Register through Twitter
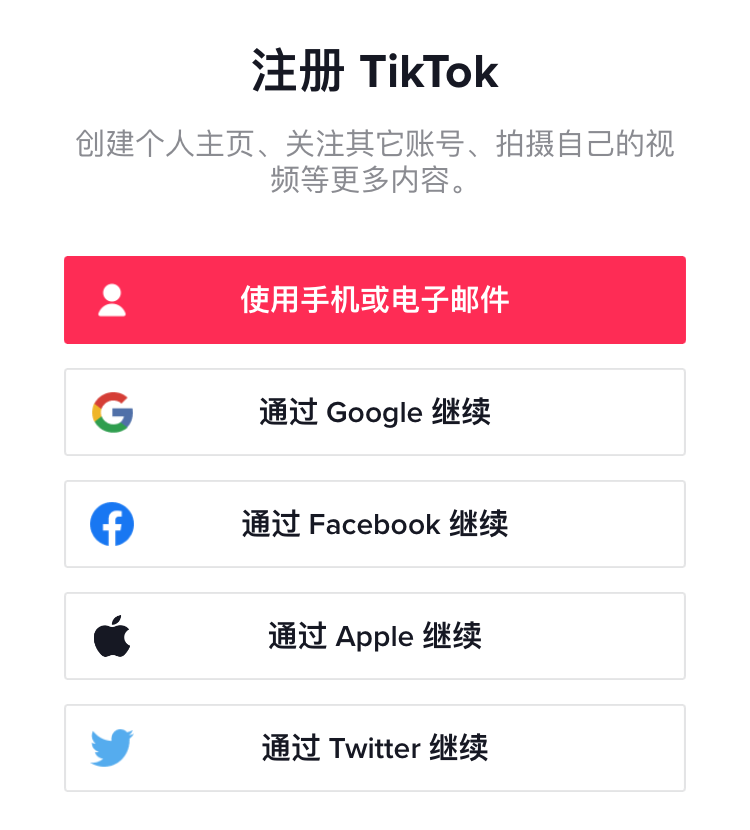 [375, 748]
